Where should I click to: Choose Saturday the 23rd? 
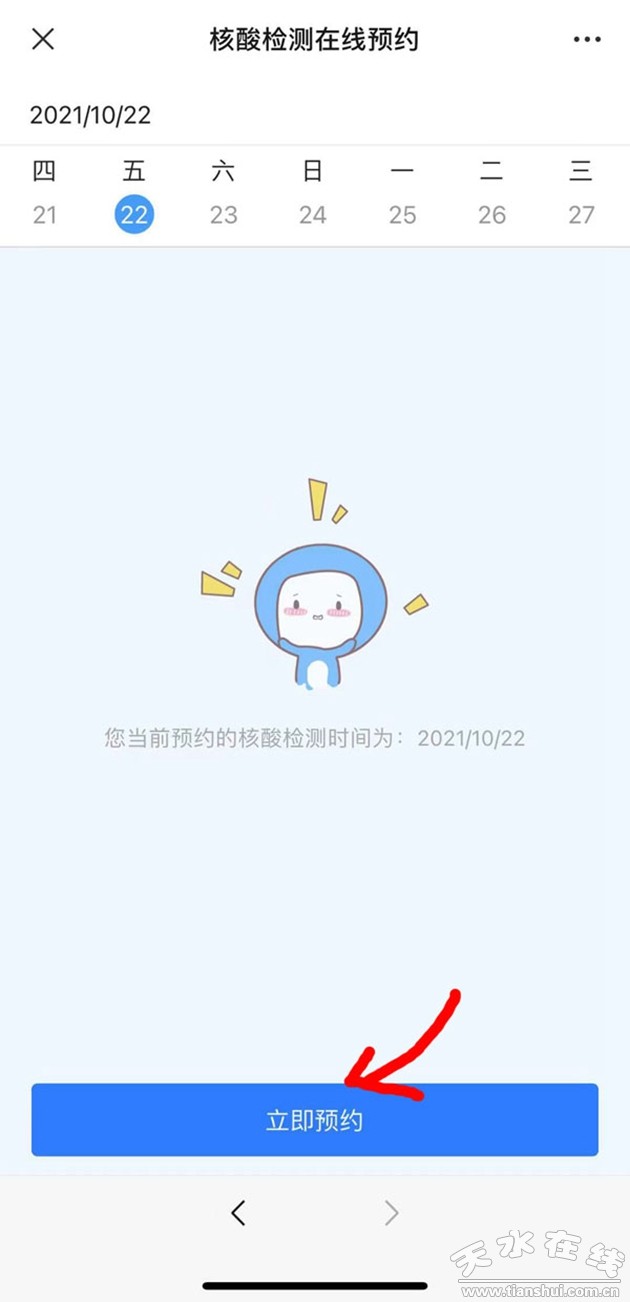coord(223,213)
